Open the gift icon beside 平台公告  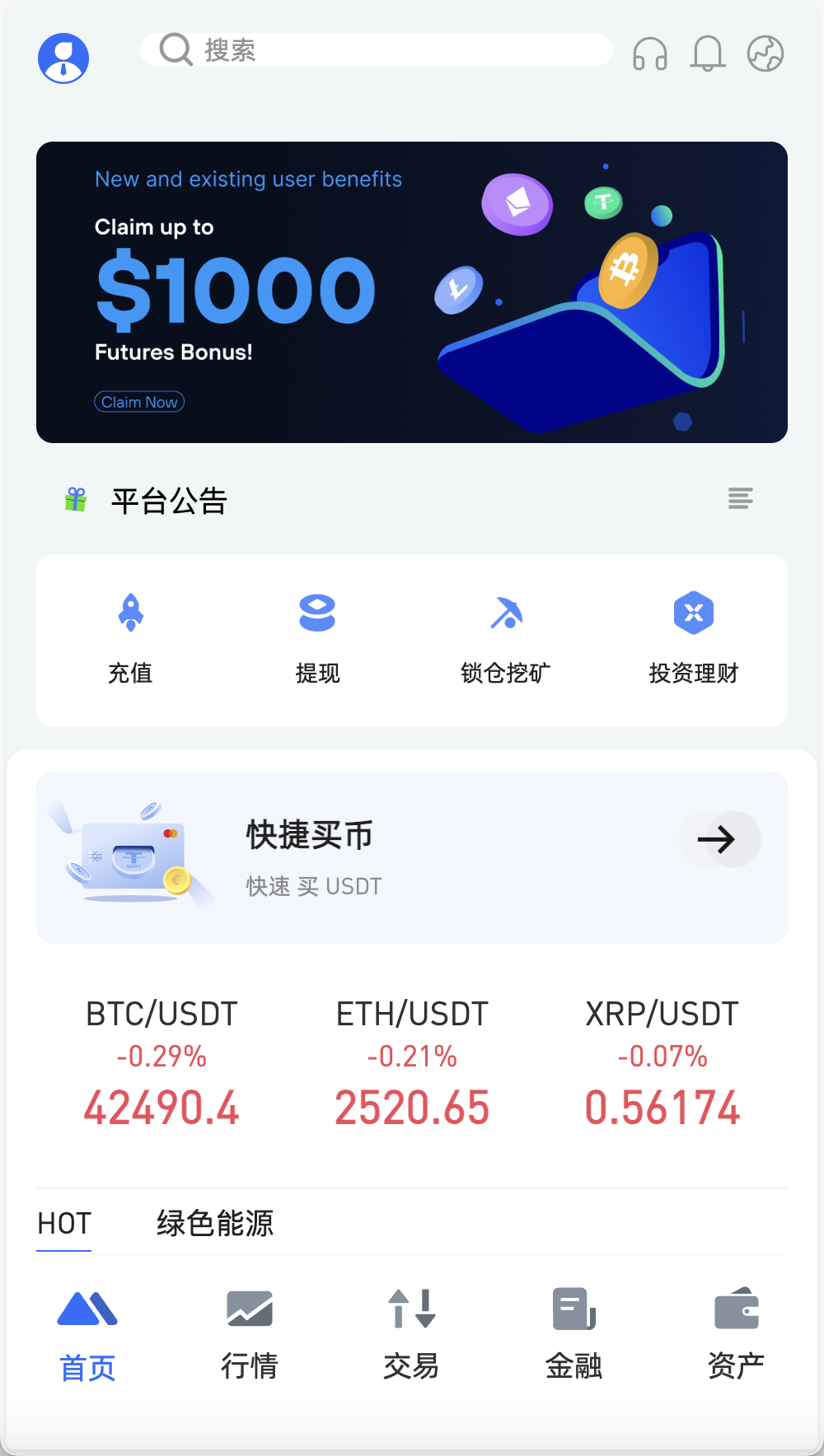77,499
